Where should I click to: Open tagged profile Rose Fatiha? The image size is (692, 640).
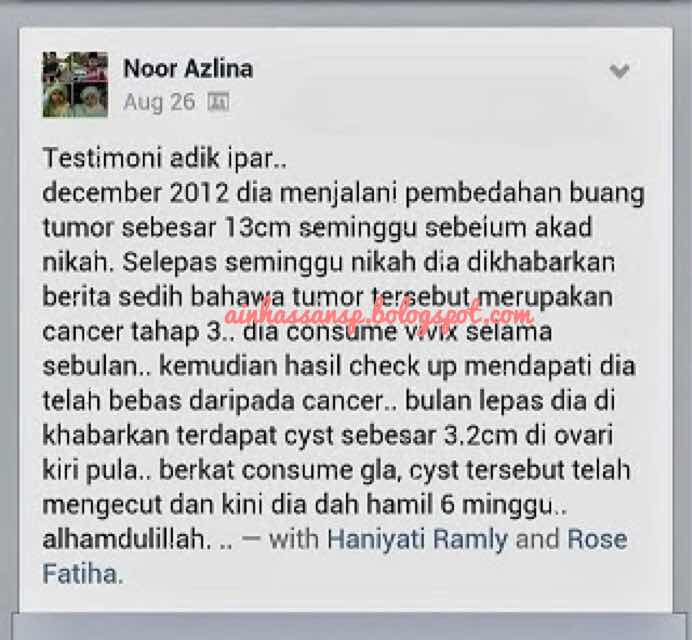pyautogui.click(x=597, y=540)
